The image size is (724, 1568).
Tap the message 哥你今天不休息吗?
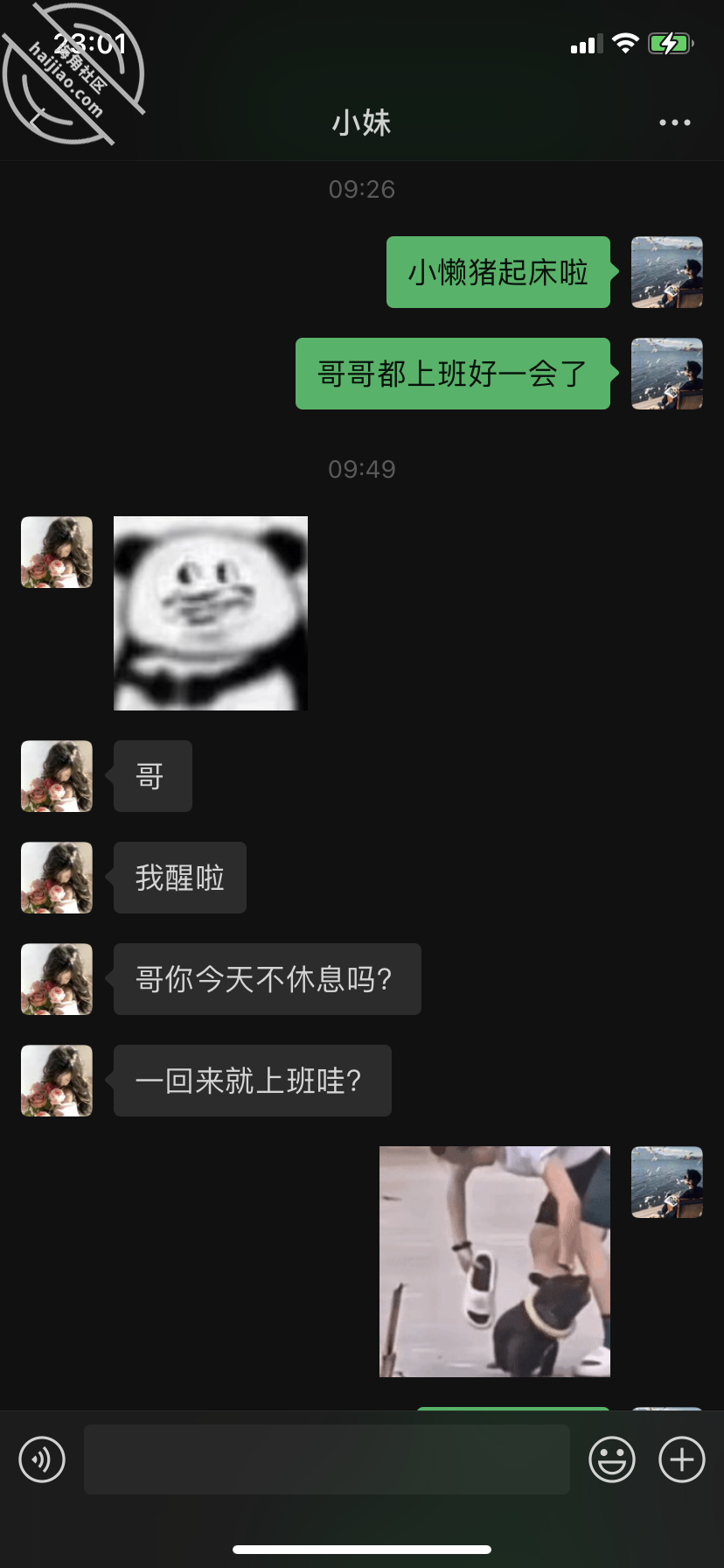267,979
